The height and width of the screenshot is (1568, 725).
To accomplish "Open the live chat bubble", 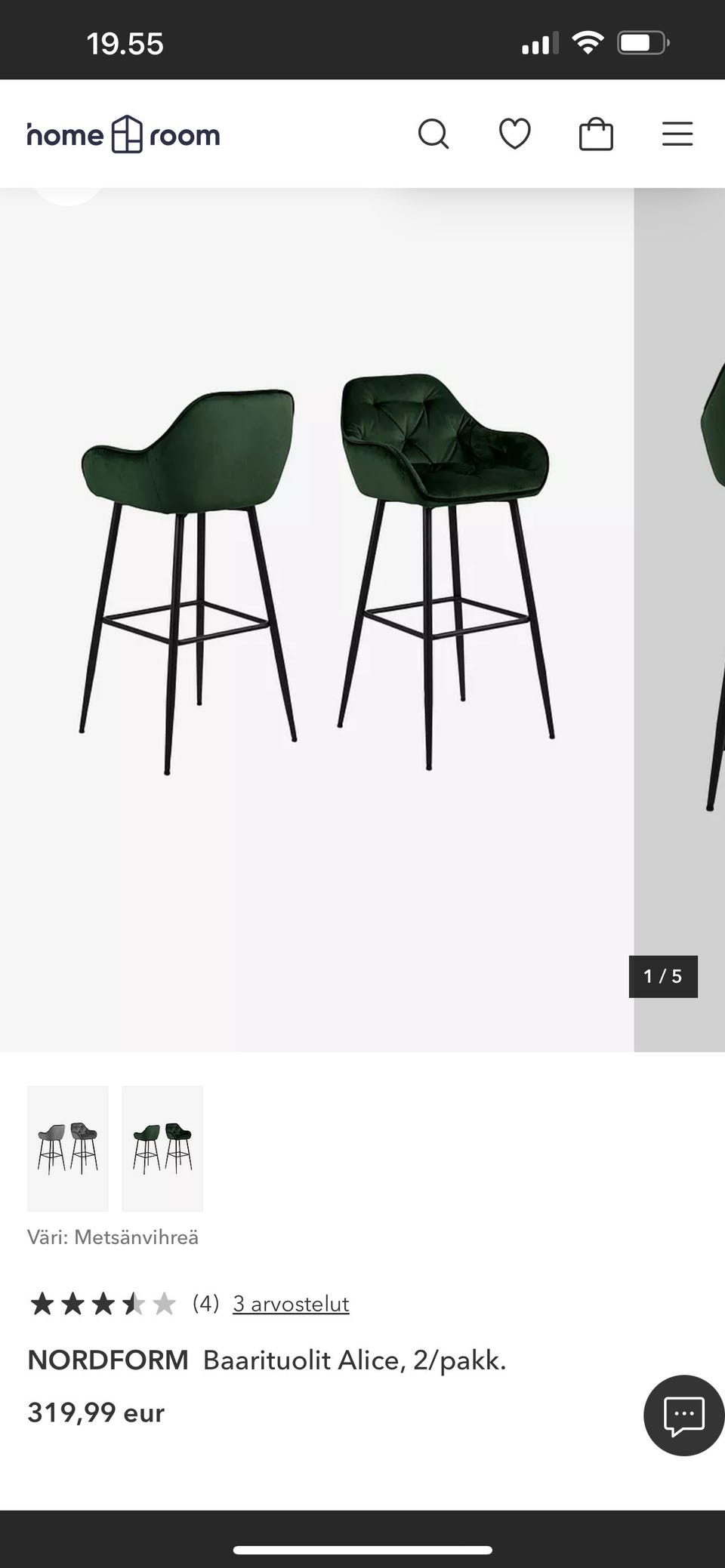I will click(683, 1416).
